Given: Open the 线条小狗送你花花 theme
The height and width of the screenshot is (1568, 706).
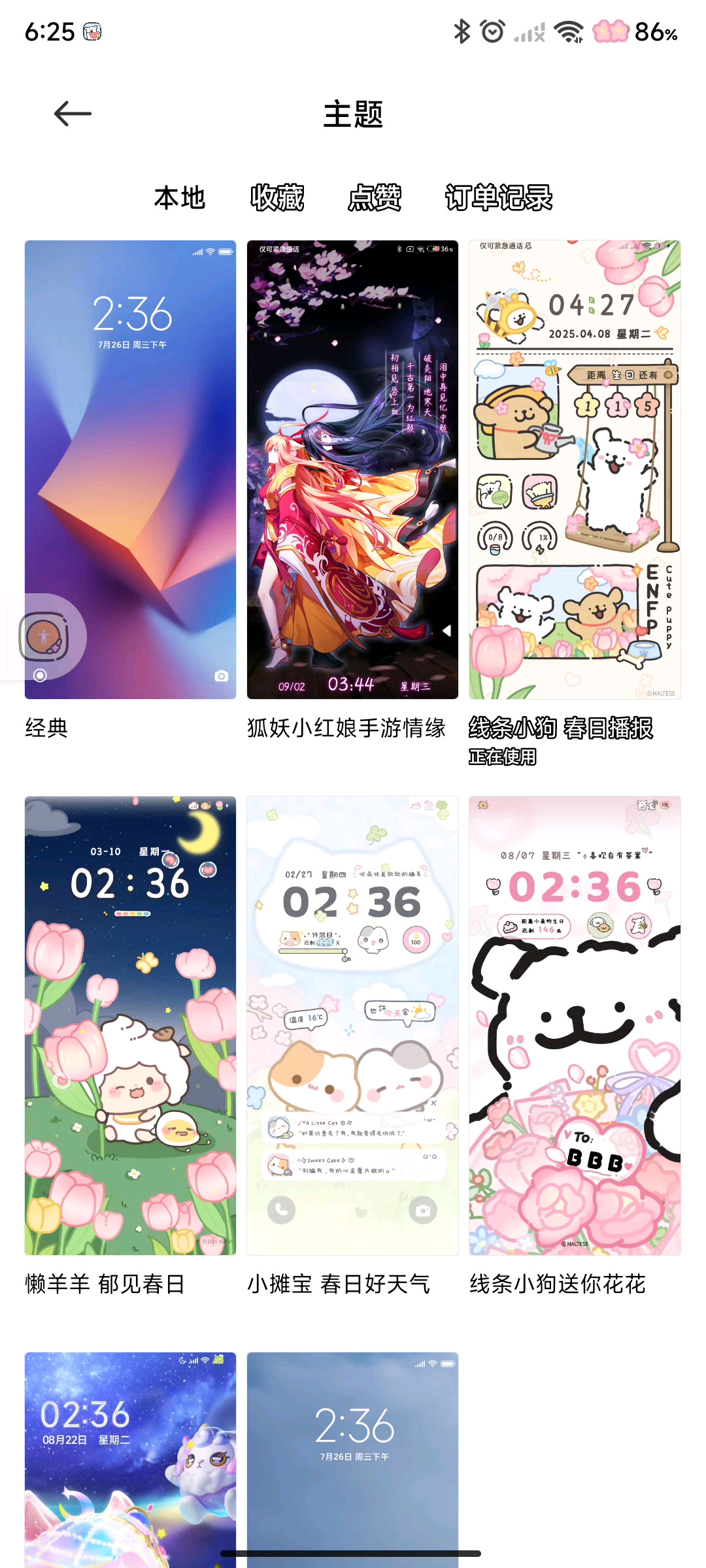Looking at the screenshot, I should pyautogui.click(x=575, y=1024).
